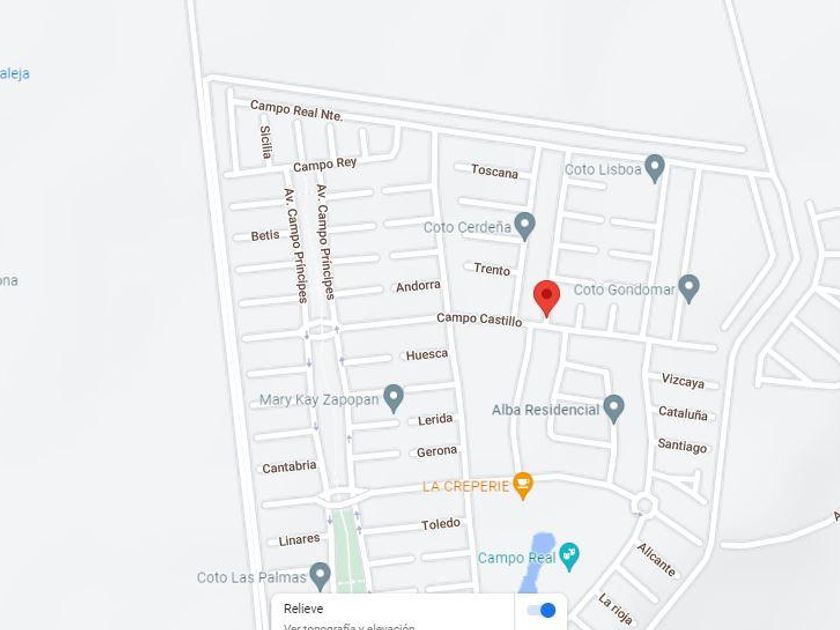
Task: Open the Coto Las Palmas marker
Action: (320, 575)
